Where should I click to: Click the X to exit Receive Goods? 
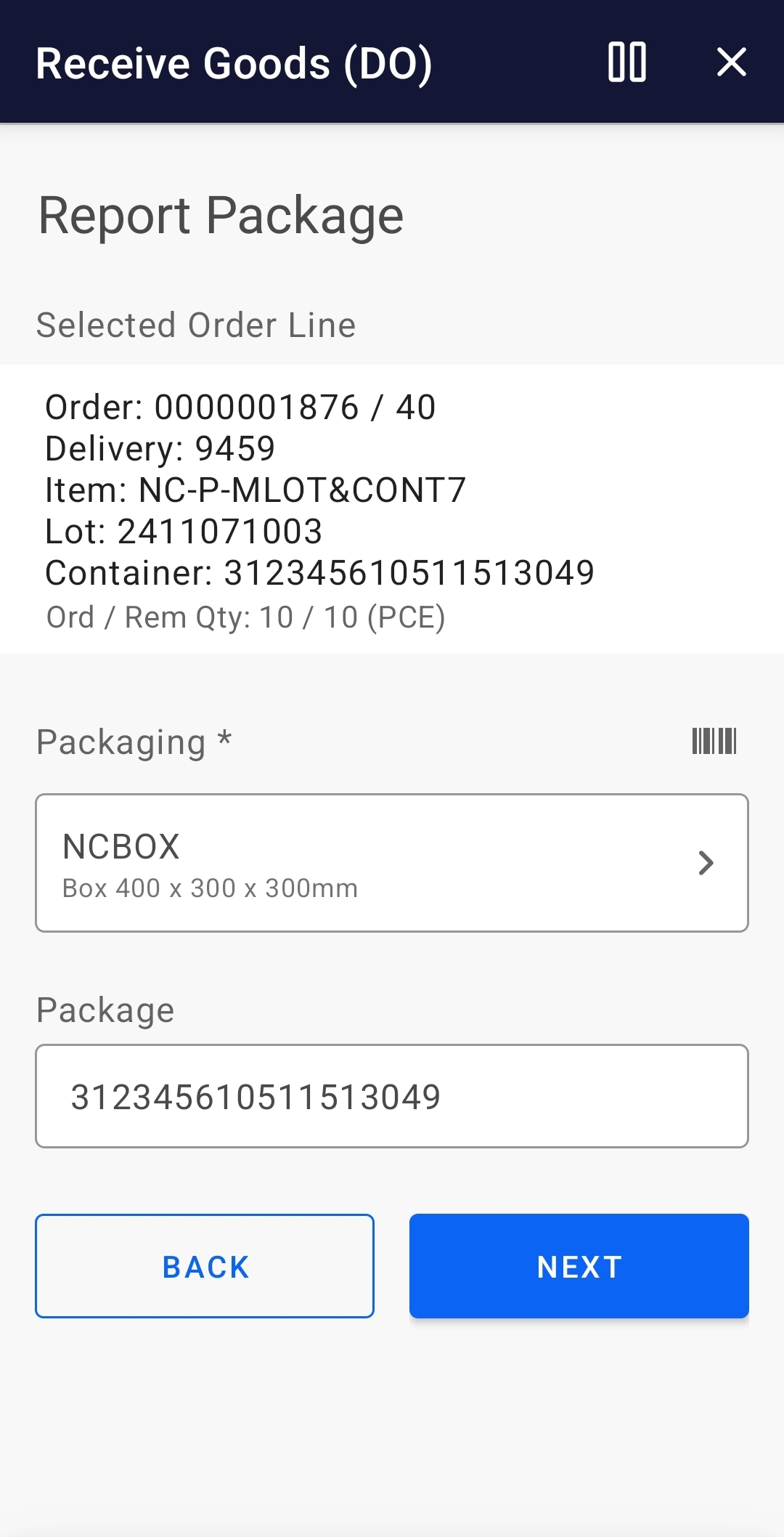(x=731, y=63)
